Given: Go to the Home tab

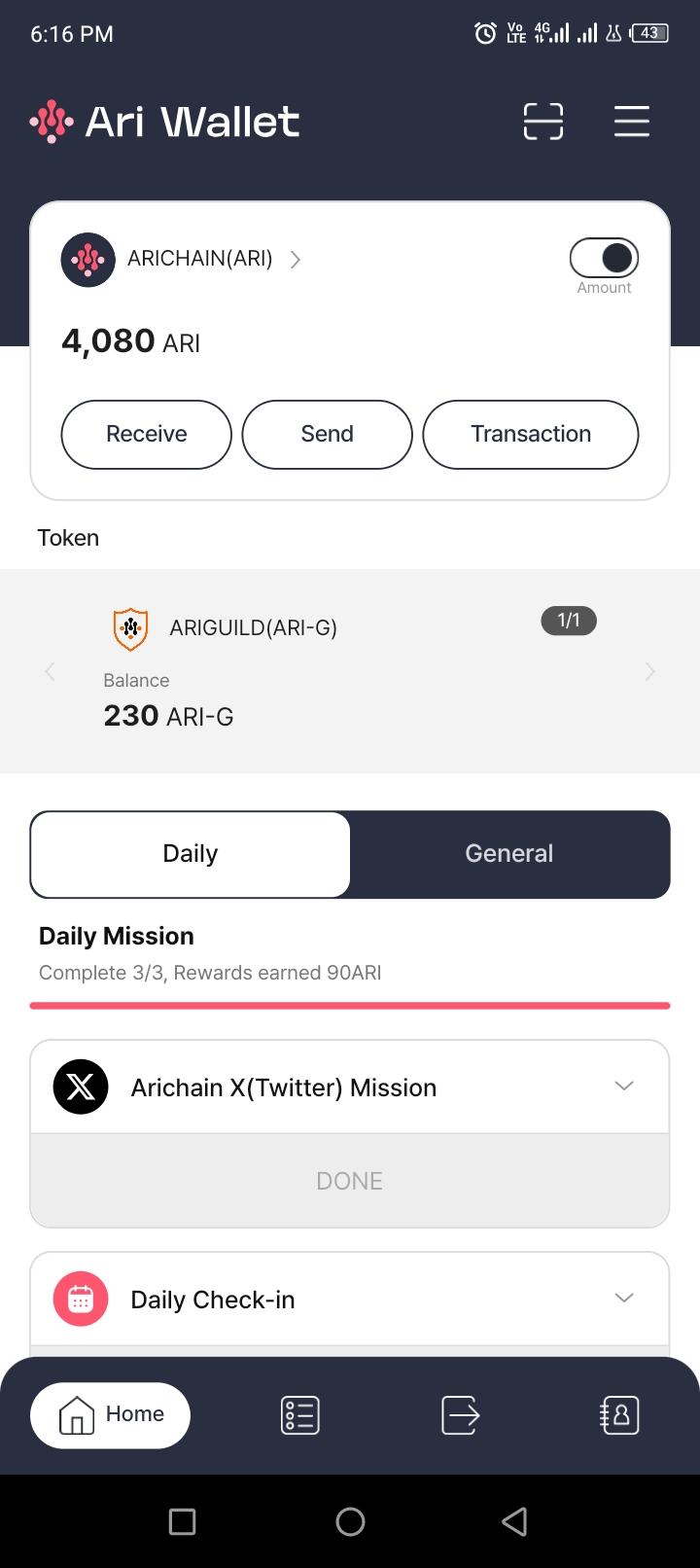Looking at the screenshot, I should [111, 1415].
